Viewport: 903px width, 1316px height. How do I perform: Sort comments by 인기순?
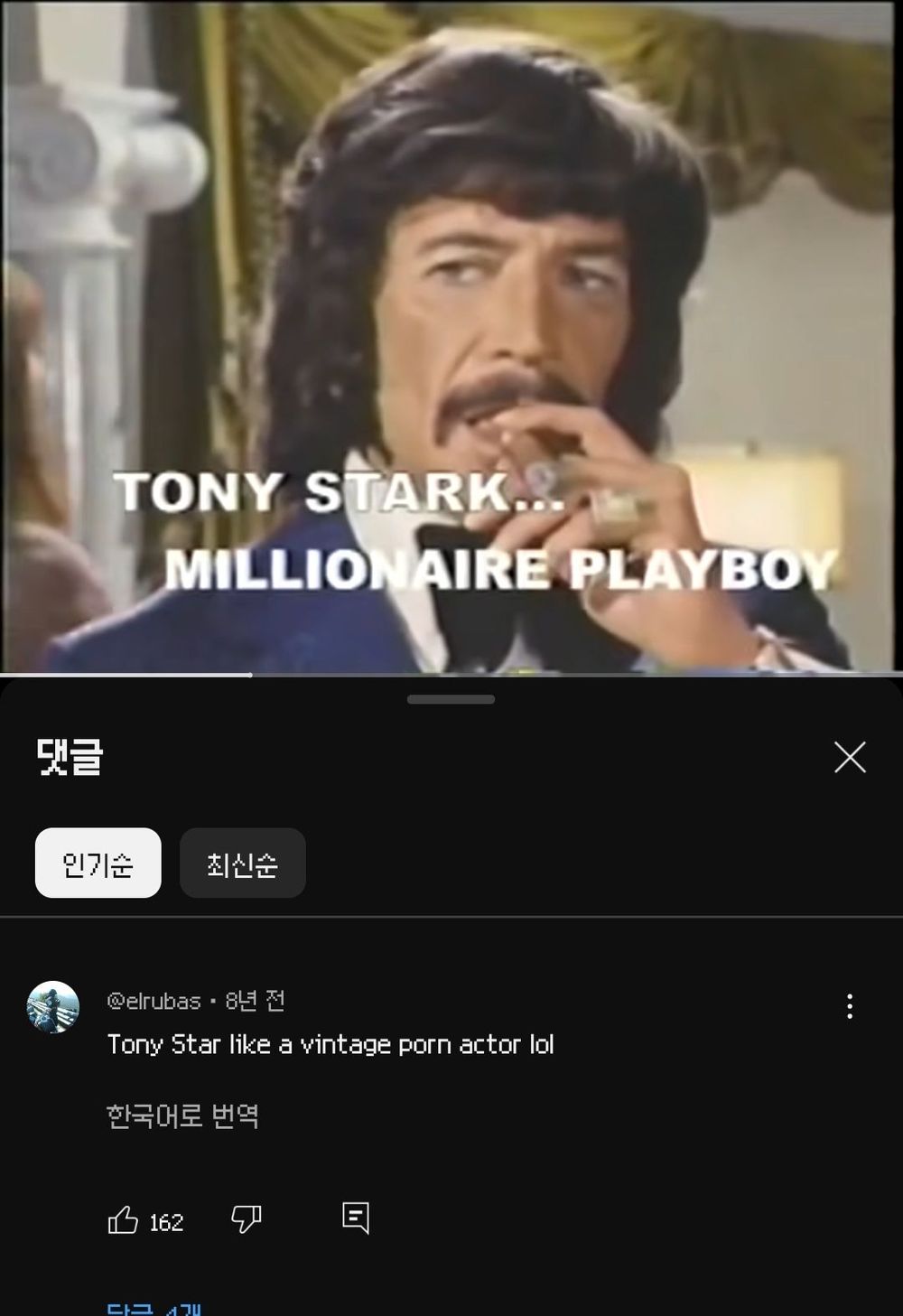pos(98,863)
